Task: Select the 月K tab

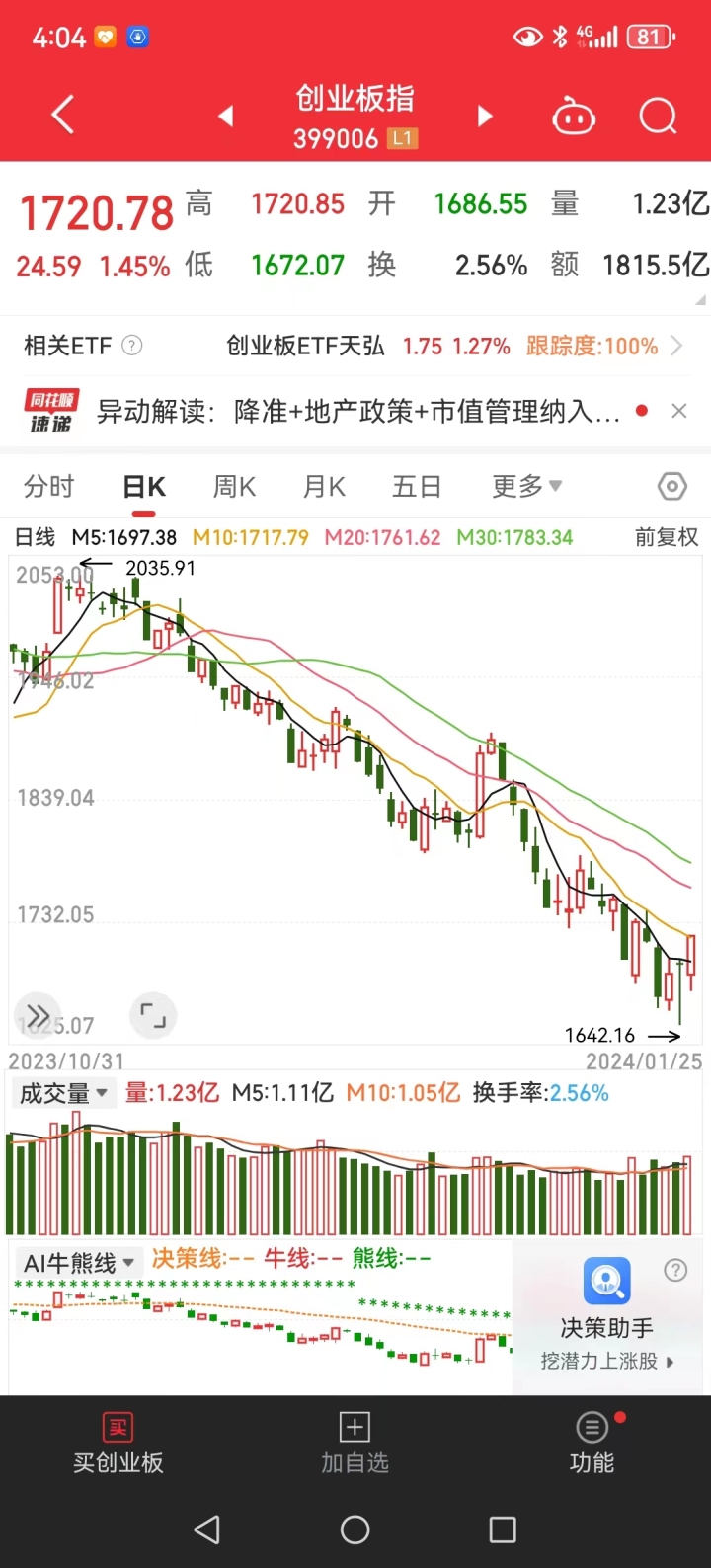Action: 324,487
